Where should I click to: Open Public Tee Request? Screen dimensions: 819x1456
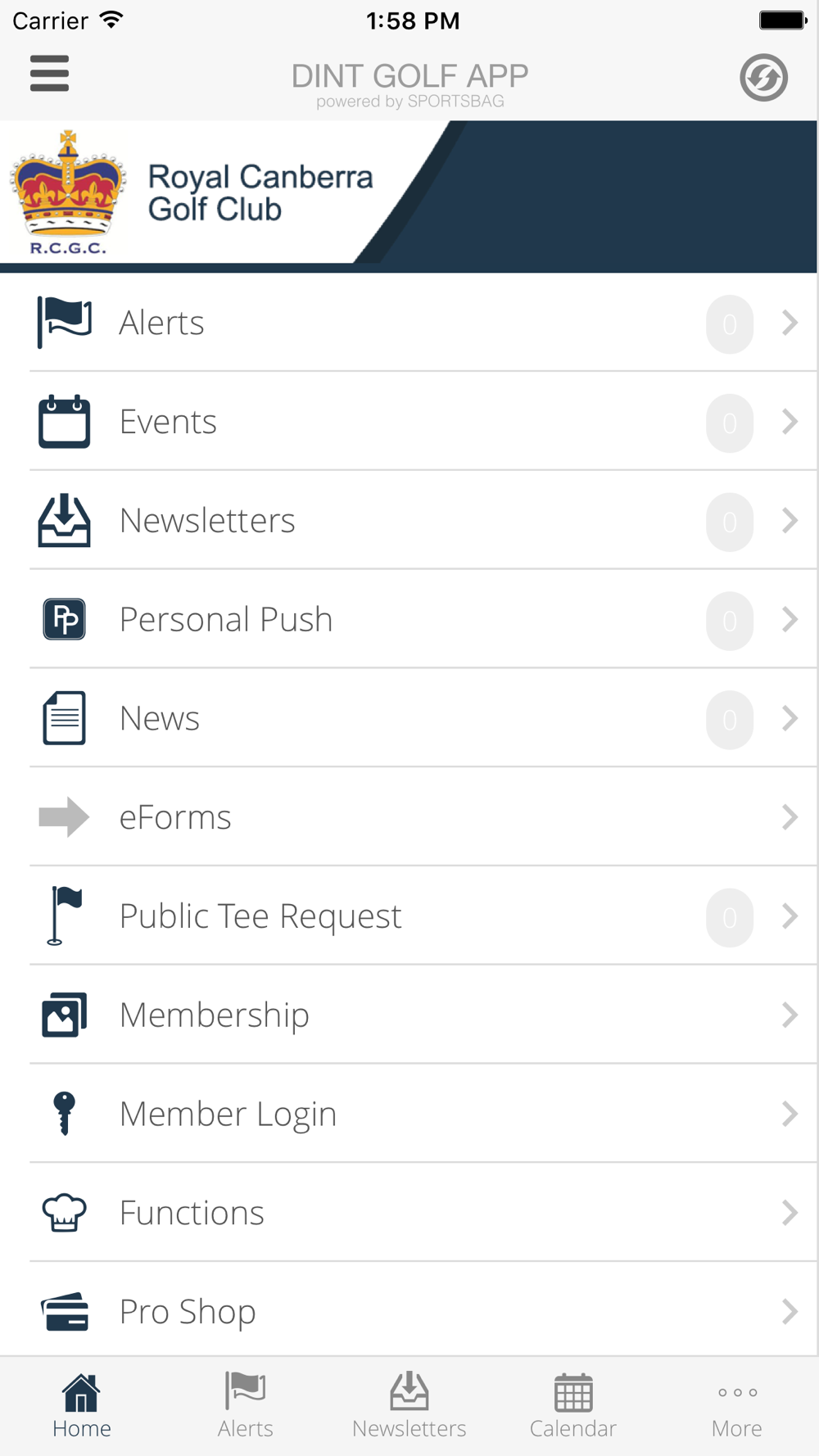tap(409, 916)
